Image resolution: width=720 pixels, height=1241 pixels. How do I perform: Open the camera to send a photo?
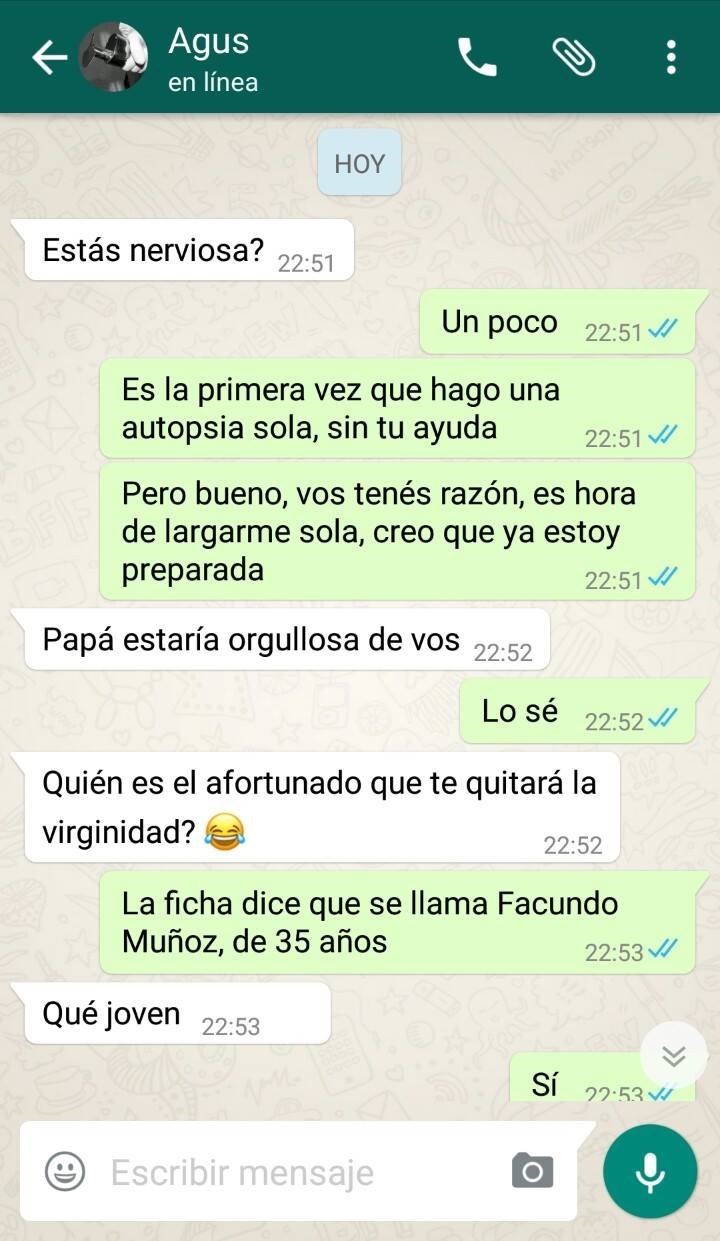point(532,1171)
